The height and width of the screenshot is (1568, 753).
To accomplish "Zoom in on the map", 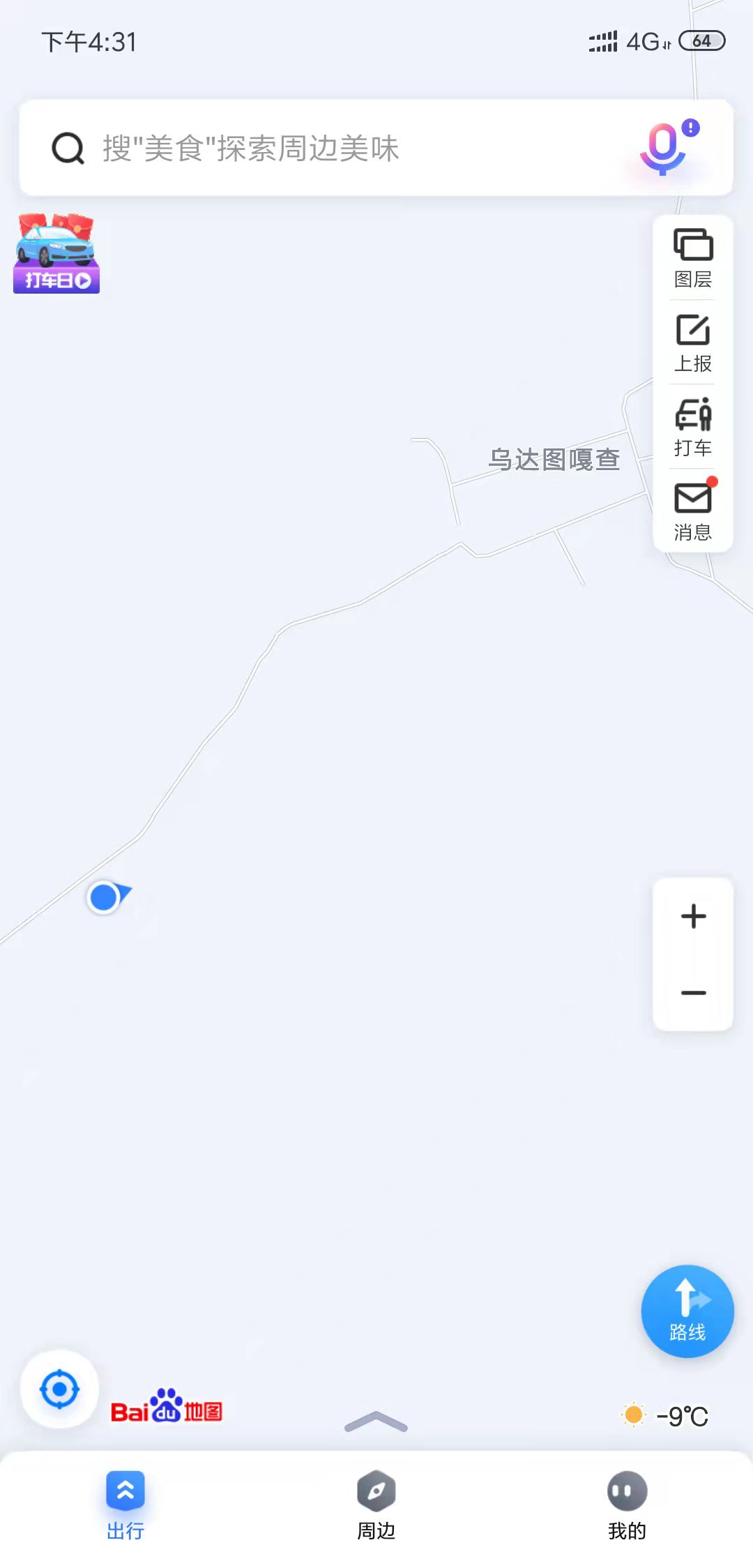I will pyautogui.click(x=693, y=916).
